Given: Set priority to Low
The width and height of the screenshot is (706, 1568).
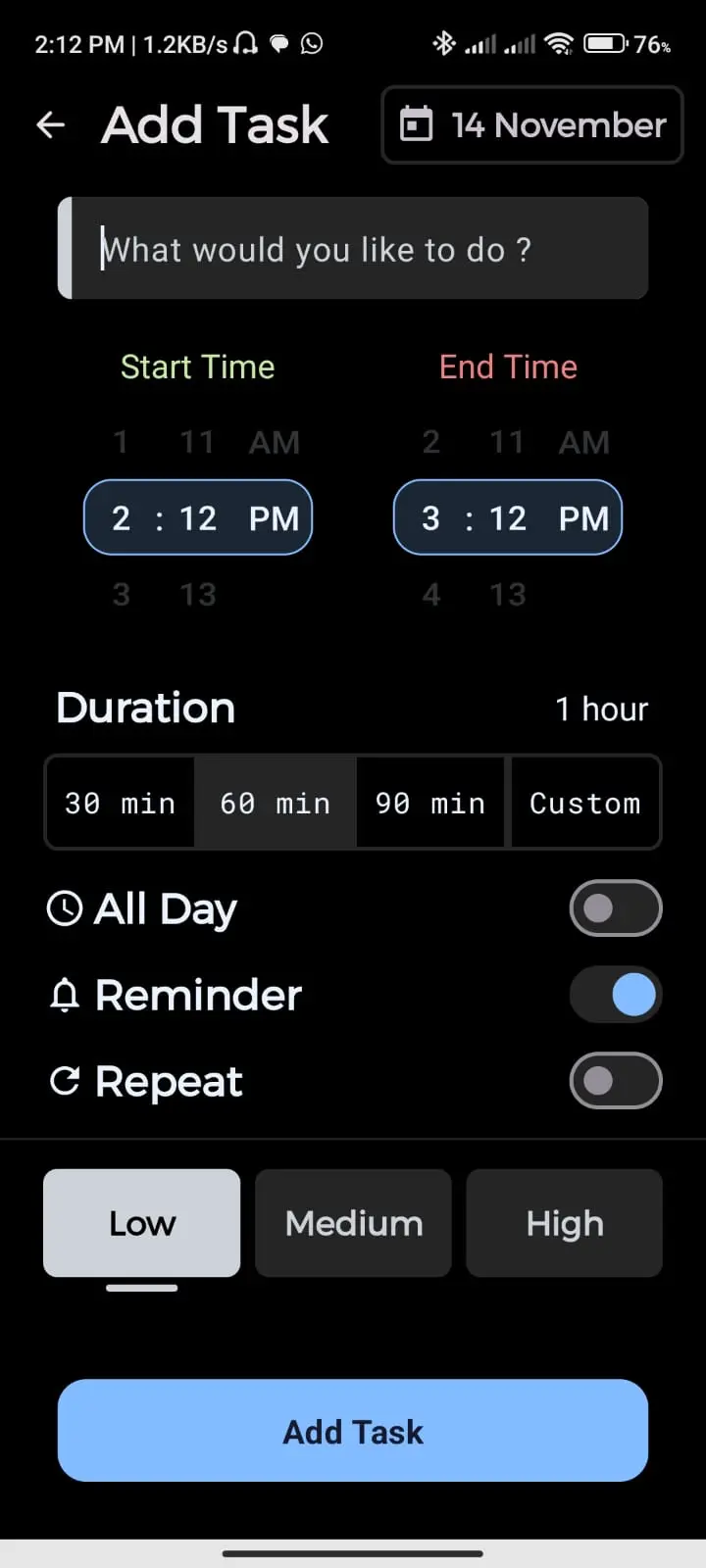Looking at the screenshot, I should click(142, 1223).
